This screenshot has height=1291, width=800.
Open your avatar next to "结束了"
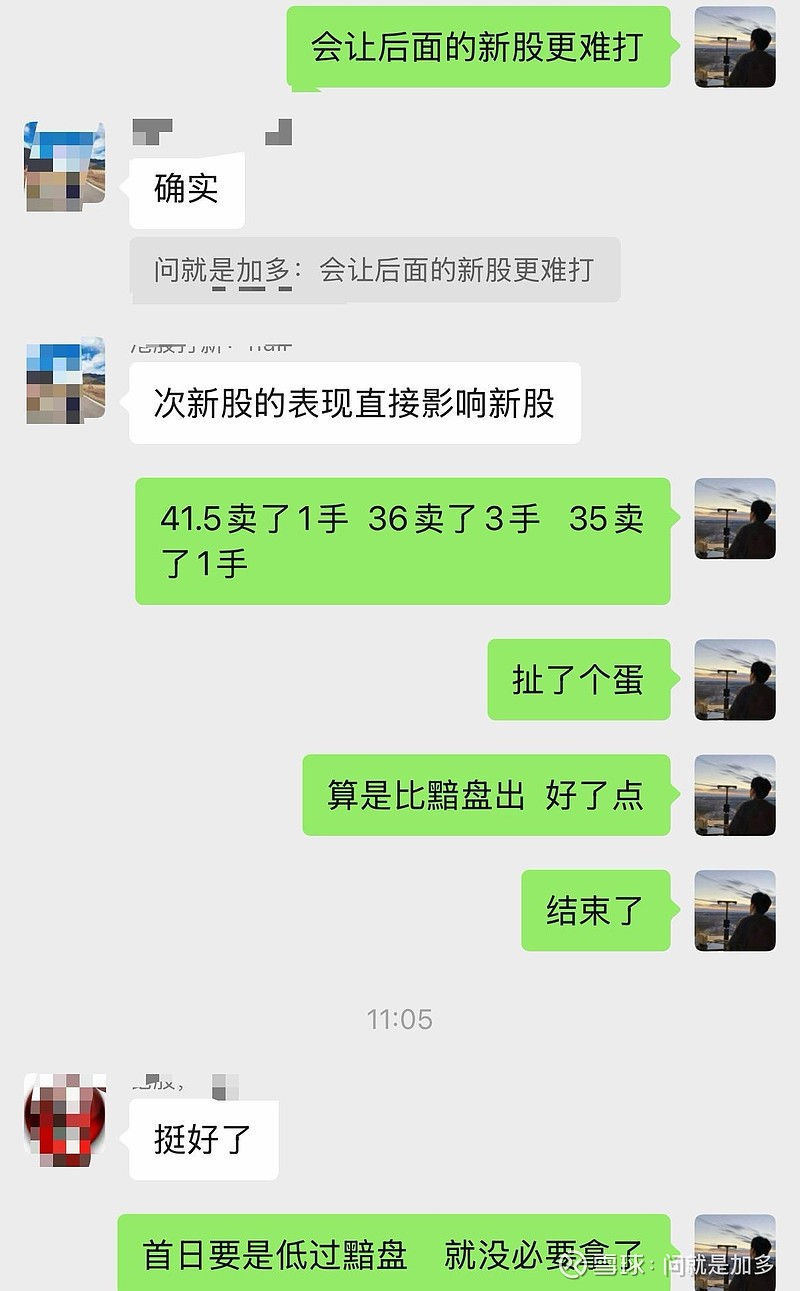click(734, 912)
